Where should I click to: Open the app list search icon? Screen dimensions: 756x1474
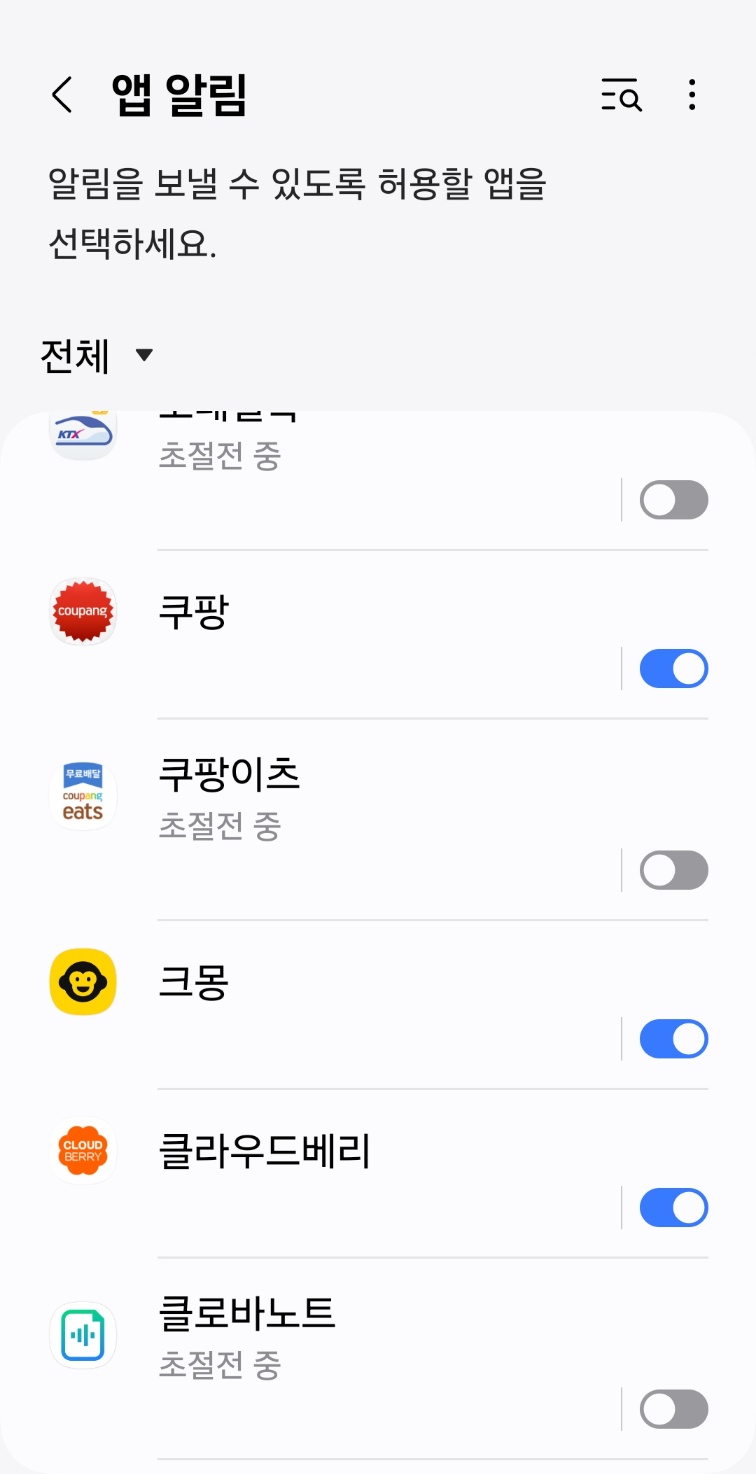pyautogui.click(x=621, y=96)
